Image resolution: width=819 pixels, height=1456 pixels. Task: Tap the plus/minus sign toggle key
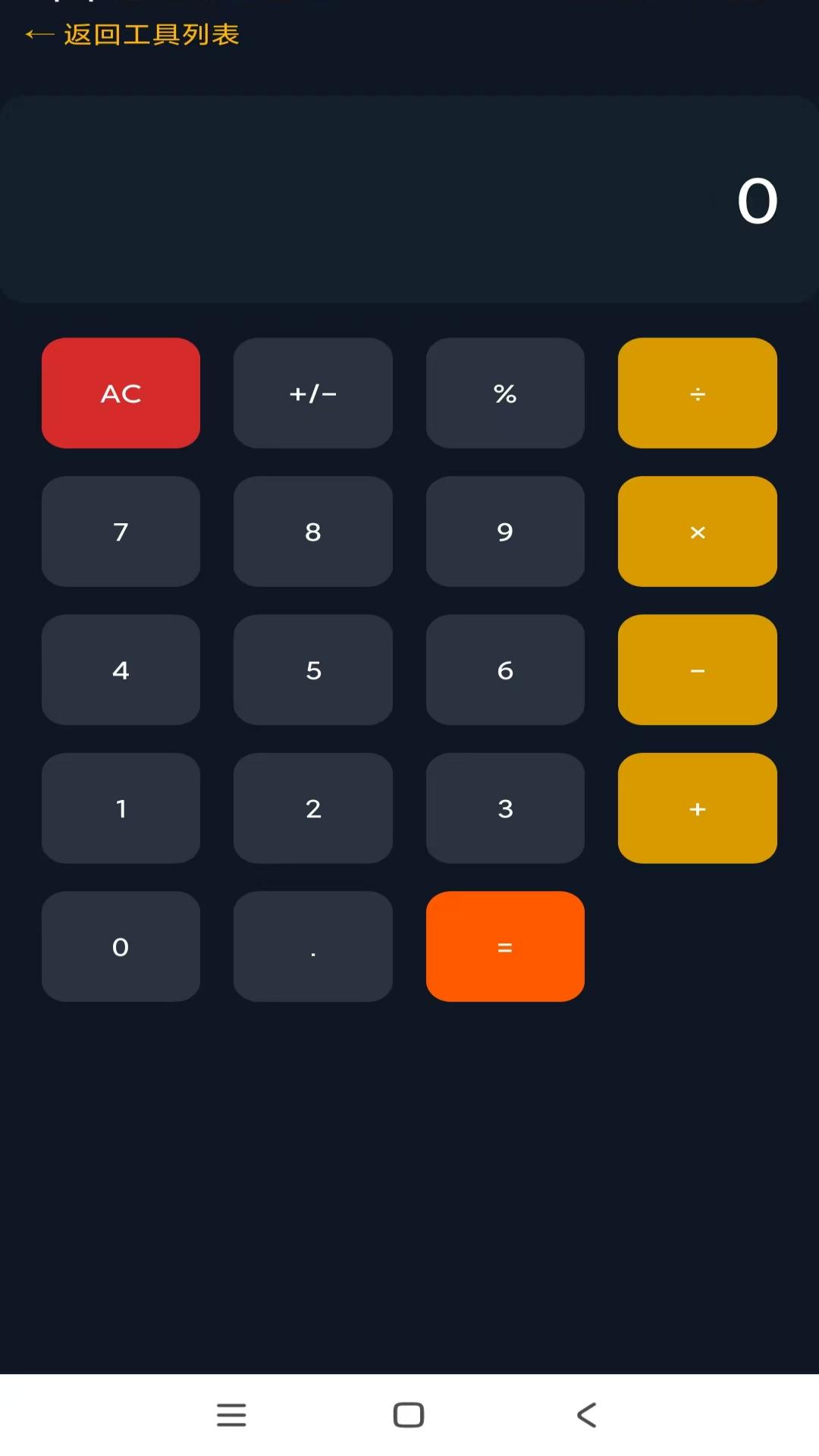(312, 393)
